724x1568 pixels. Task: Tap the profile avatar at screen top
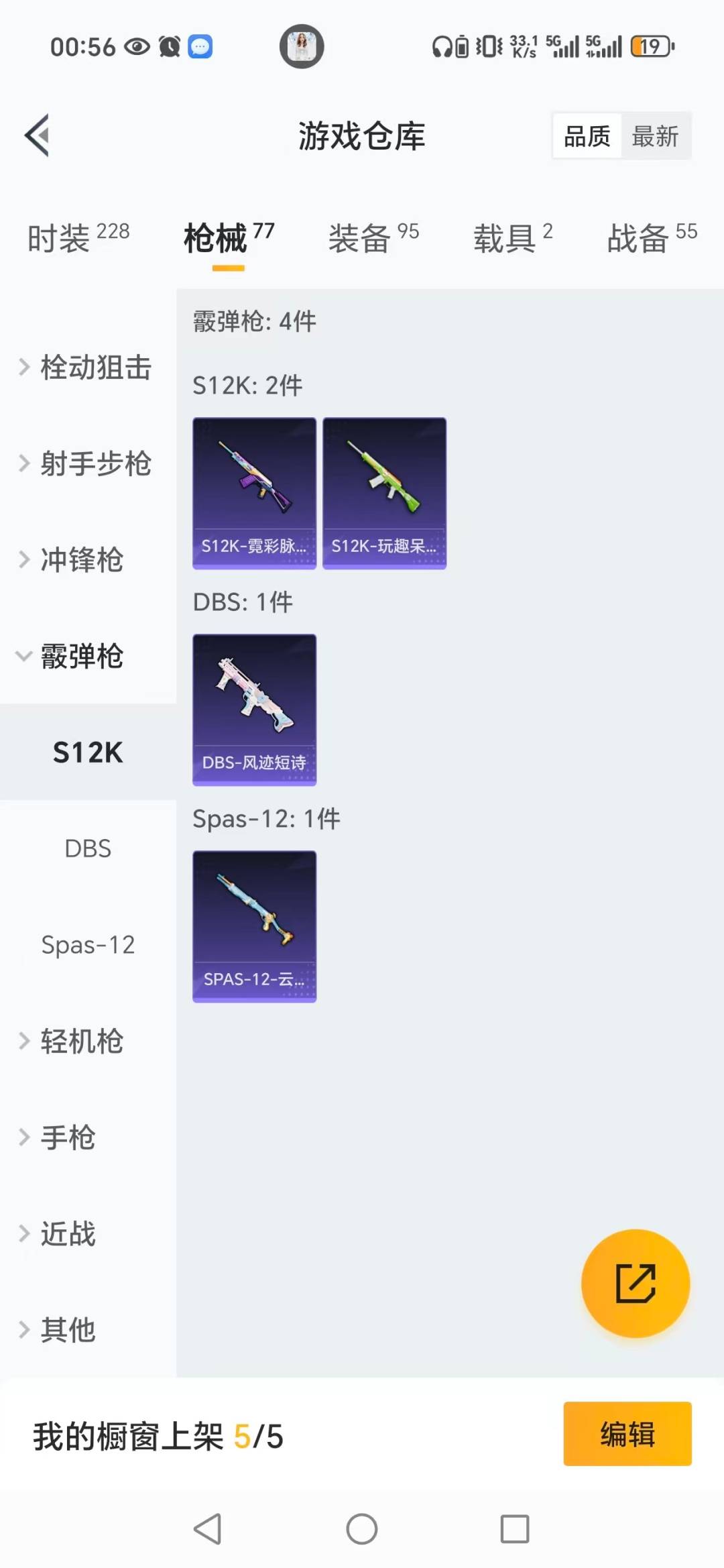302,46
